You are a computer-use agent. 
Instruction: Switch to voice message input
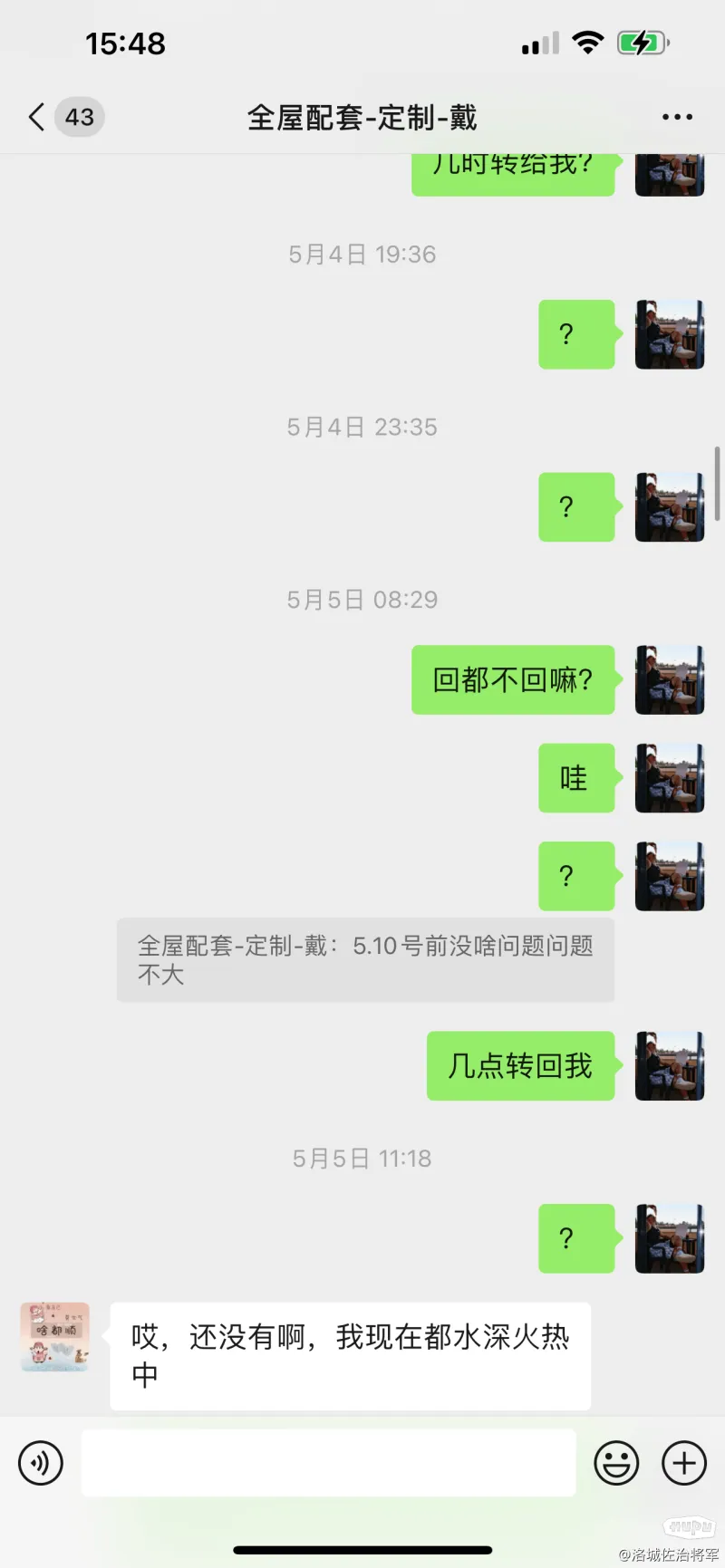pyautogui.click(x=41, y=1463)
